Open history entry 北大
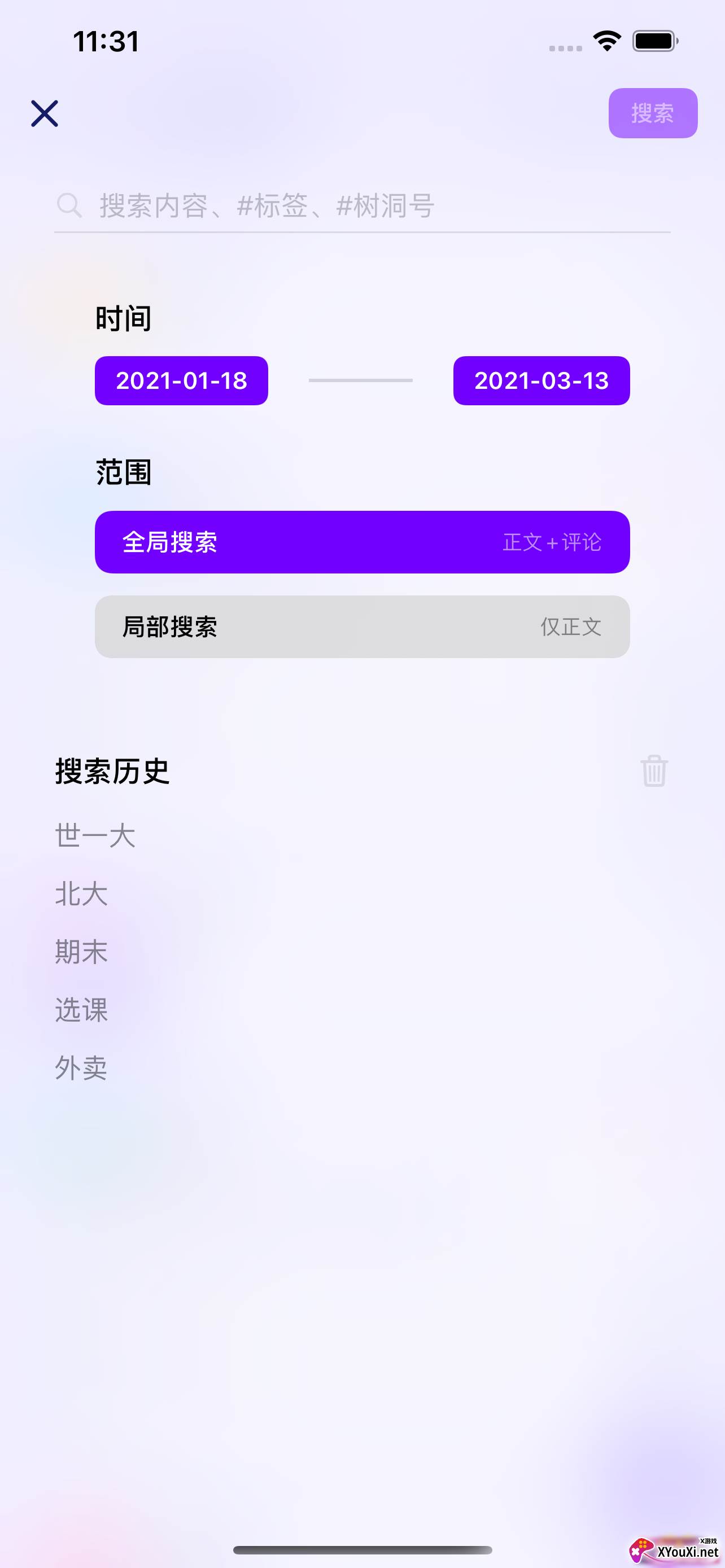 point(81,894)
